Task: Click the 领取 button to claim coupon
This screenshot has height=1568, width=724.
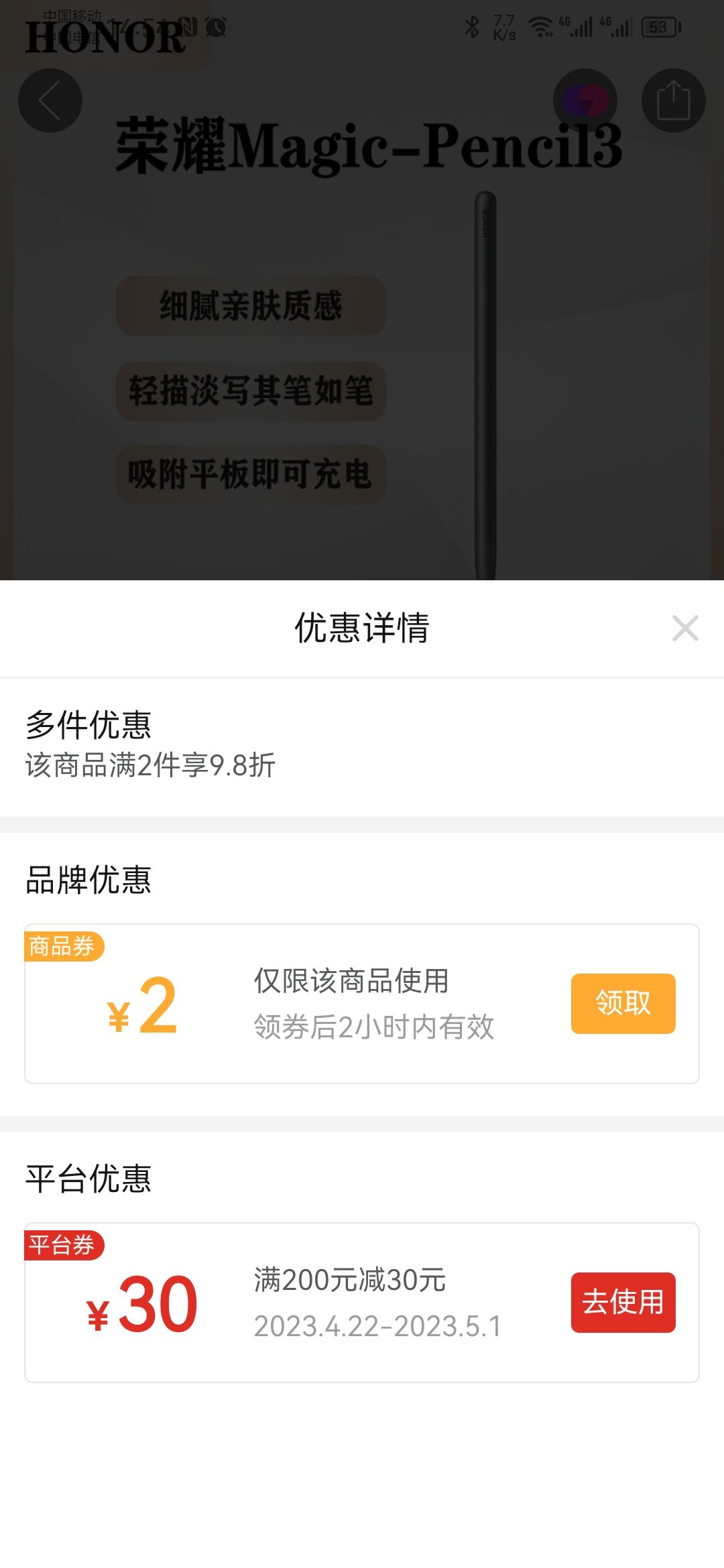Action: (622, 1003)
